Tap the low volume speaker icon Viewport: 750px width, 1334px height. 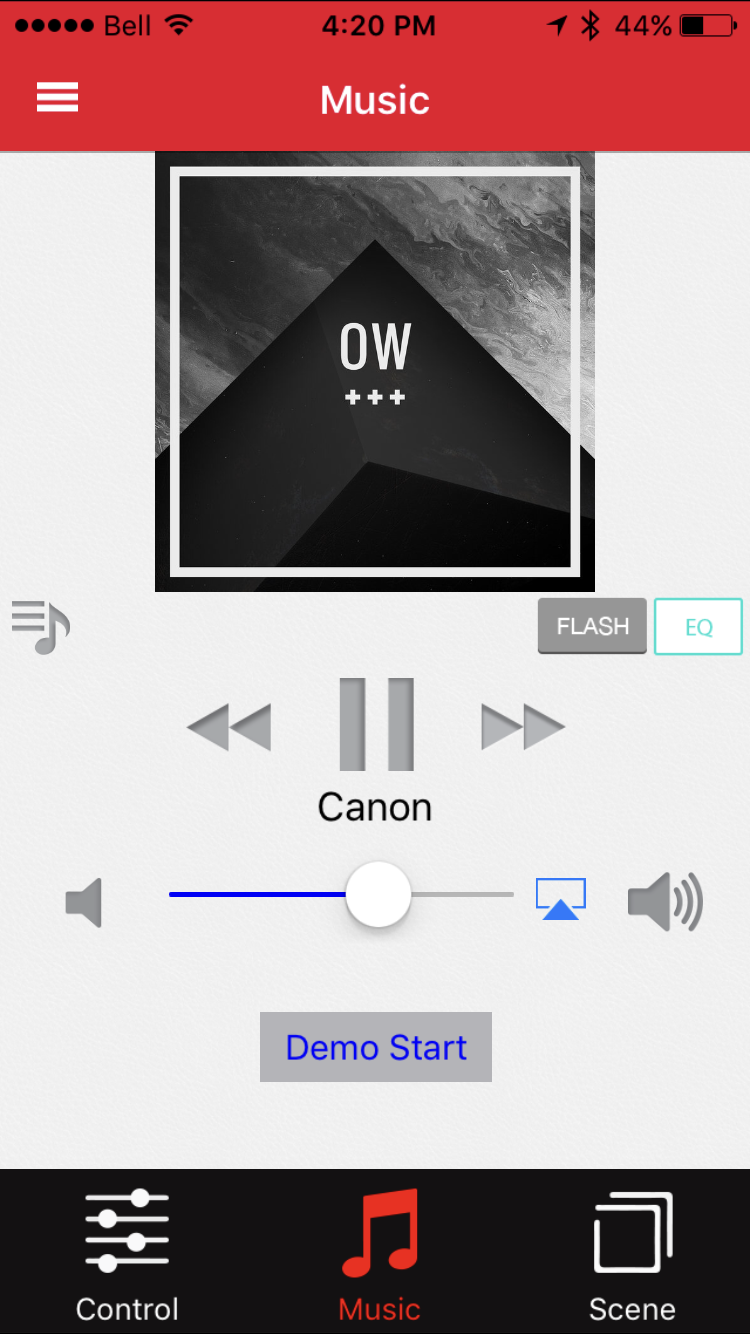[x=84, y=903]
